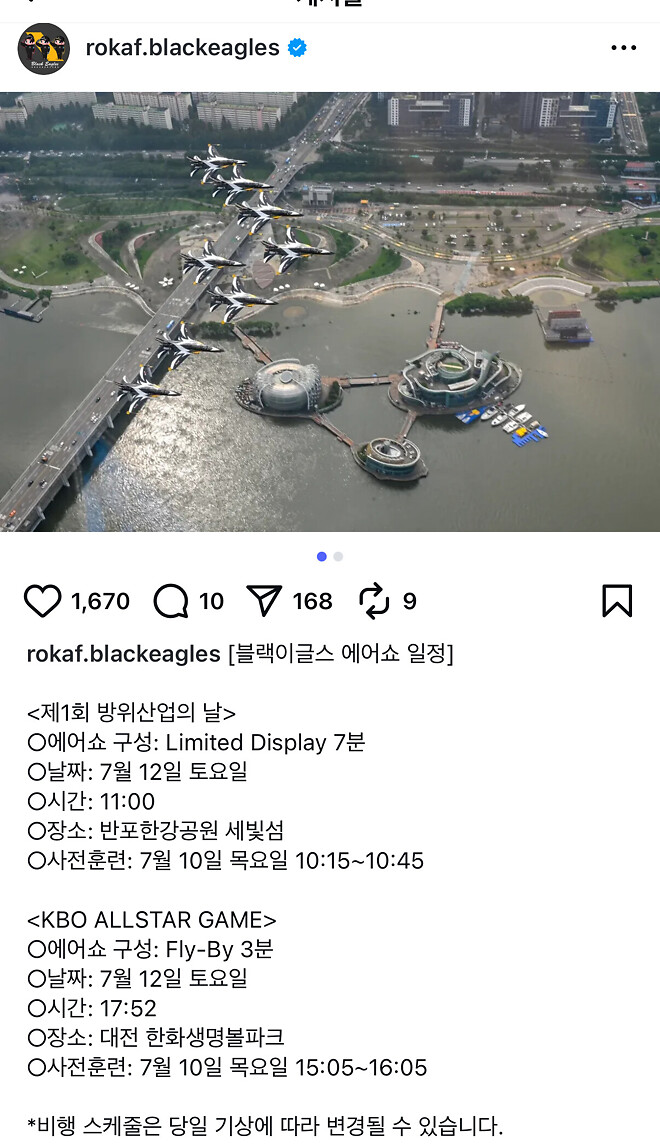Repost this airshow schedule post
The height and width of the screenshot is (1146, 660).
click(x=374, y=601)
